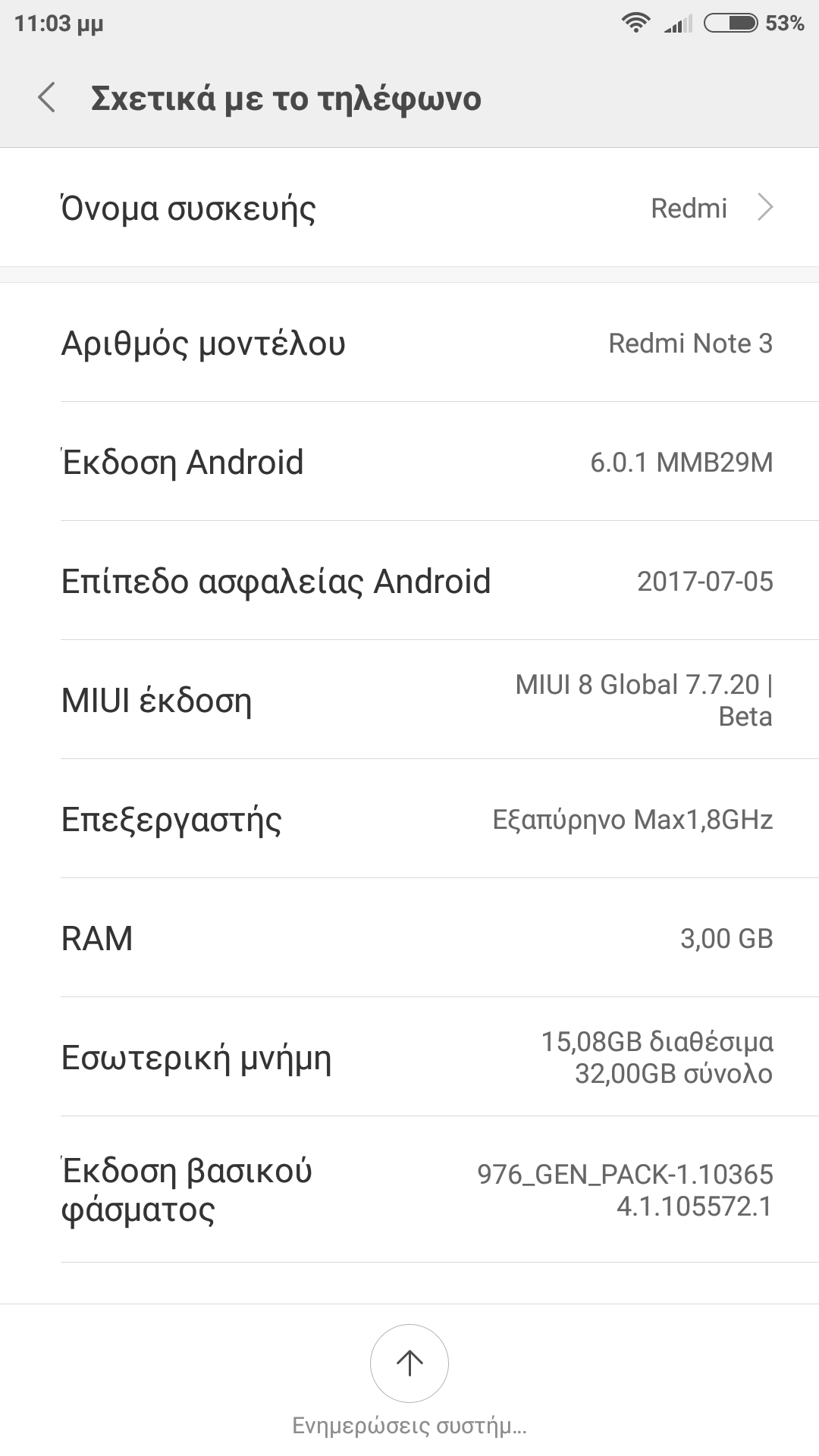Image resolution: width=819 pixels, height=1456 pixels.
Task: Open the Εσωτερική μνήμη row
Action: click(x=409, y=1057)
